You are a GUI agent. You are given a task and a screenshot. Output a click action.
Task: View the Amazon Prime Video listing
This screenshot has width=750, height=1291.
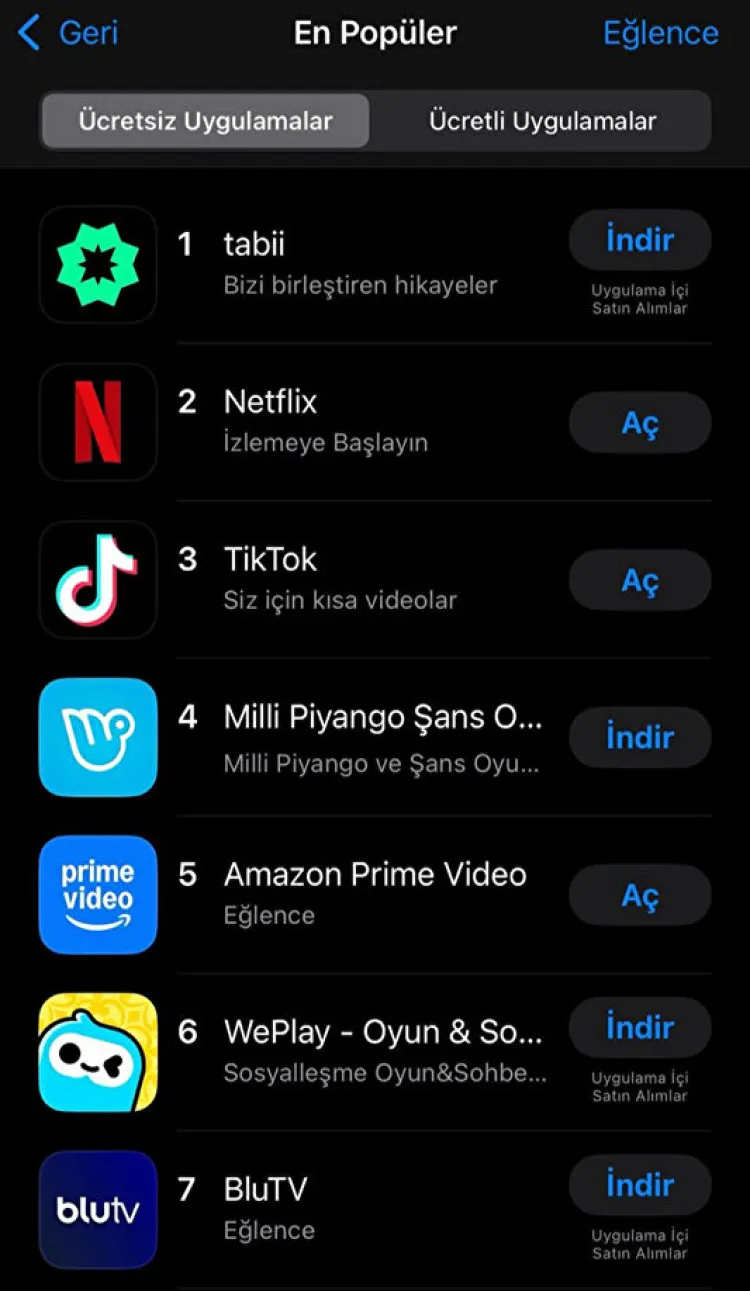coord(375,893)
